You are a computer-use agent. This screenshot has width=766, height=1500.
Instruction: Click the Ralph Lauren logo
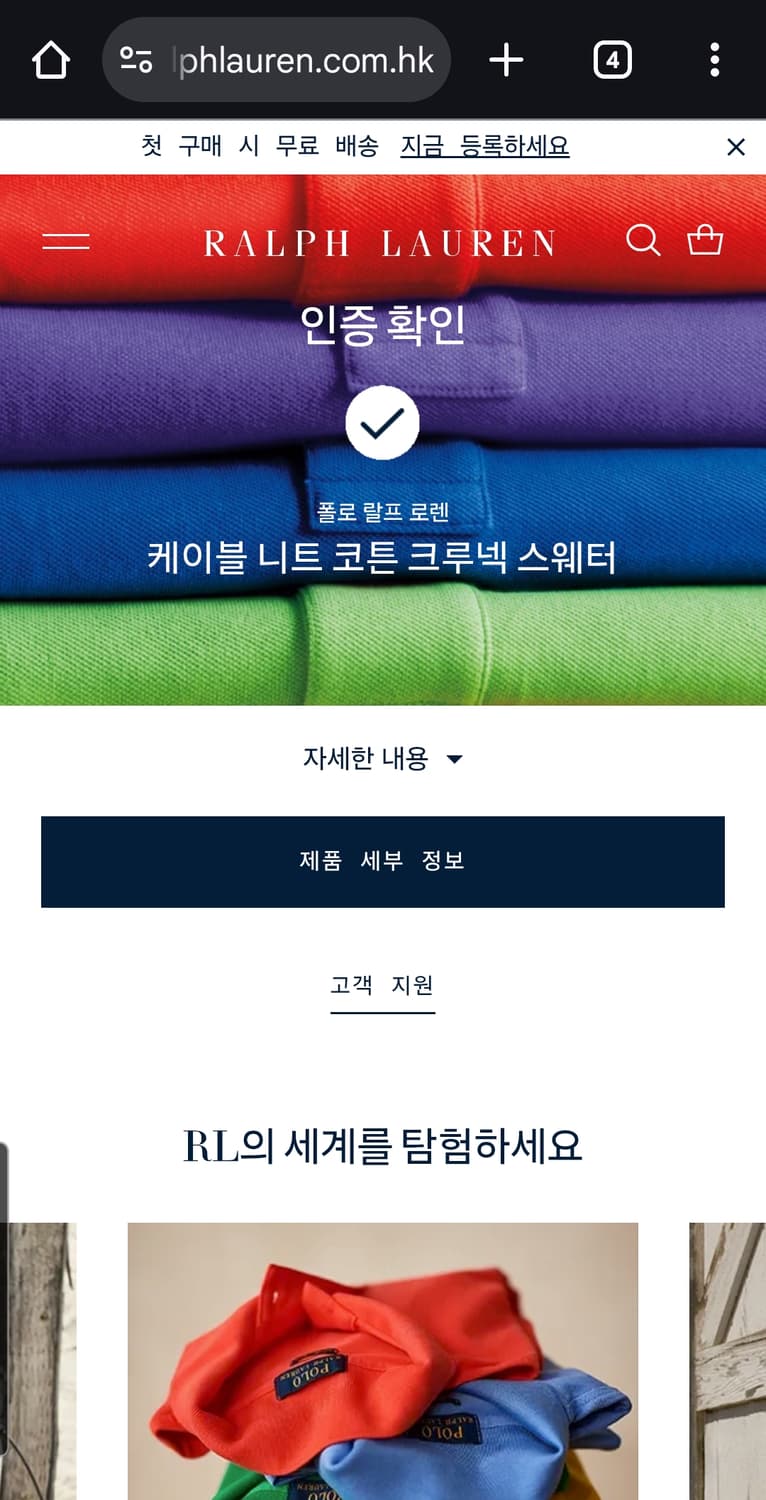coord(382,240)
